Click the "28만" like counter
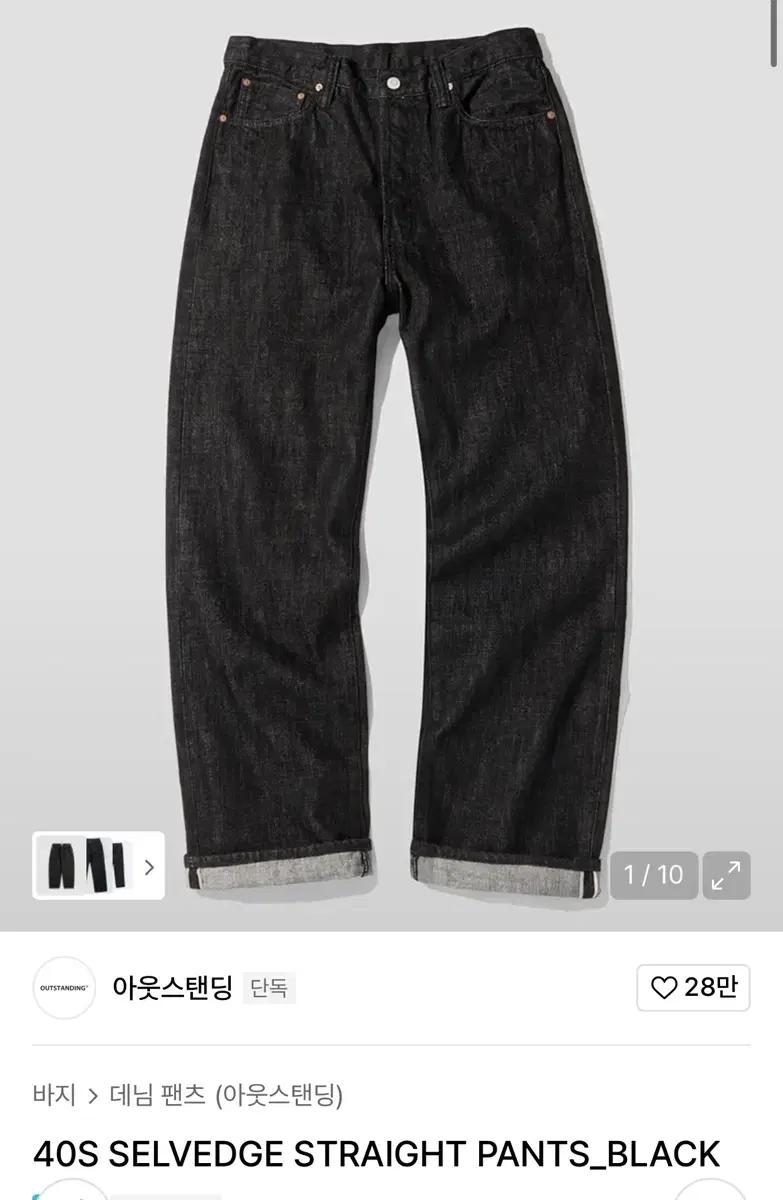 pos(710,987)
